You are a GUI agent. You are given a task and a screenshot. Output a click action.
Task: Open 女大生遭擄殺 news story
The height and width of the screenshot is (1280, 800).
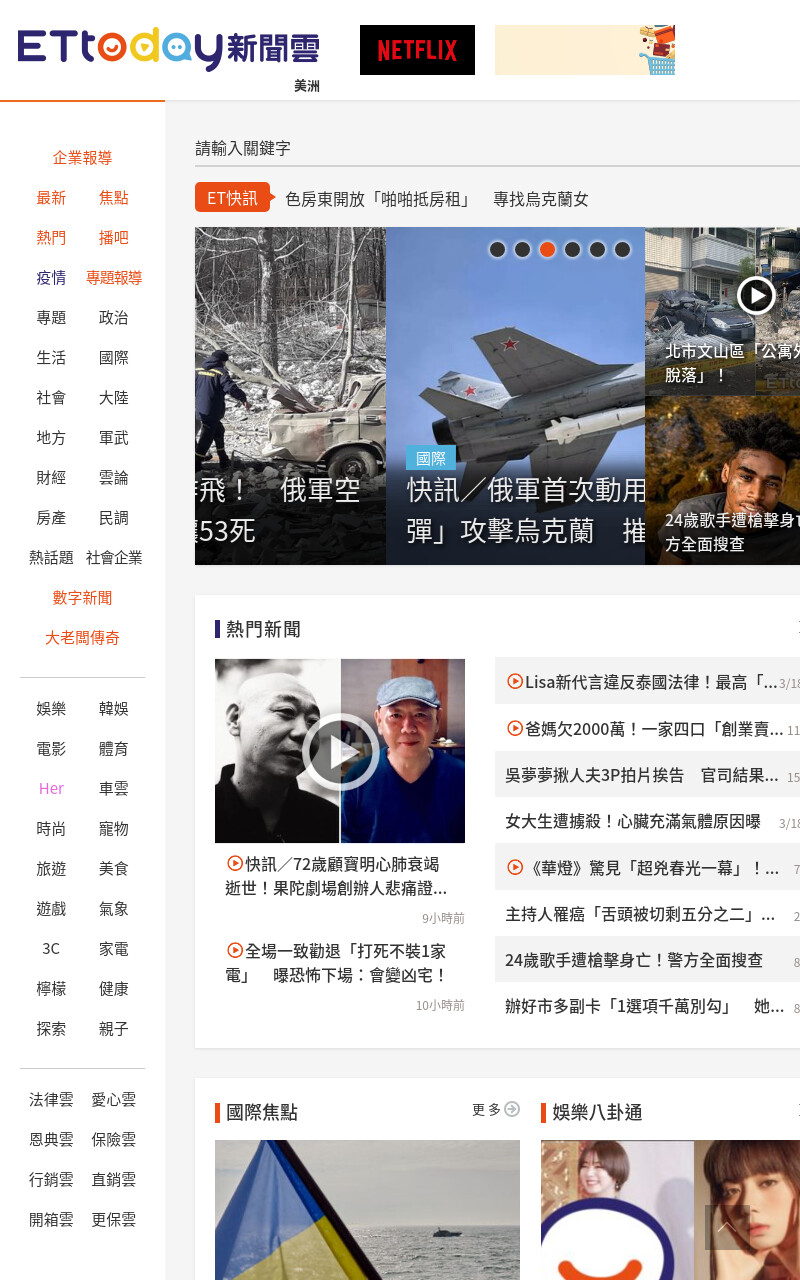point(633,821)
